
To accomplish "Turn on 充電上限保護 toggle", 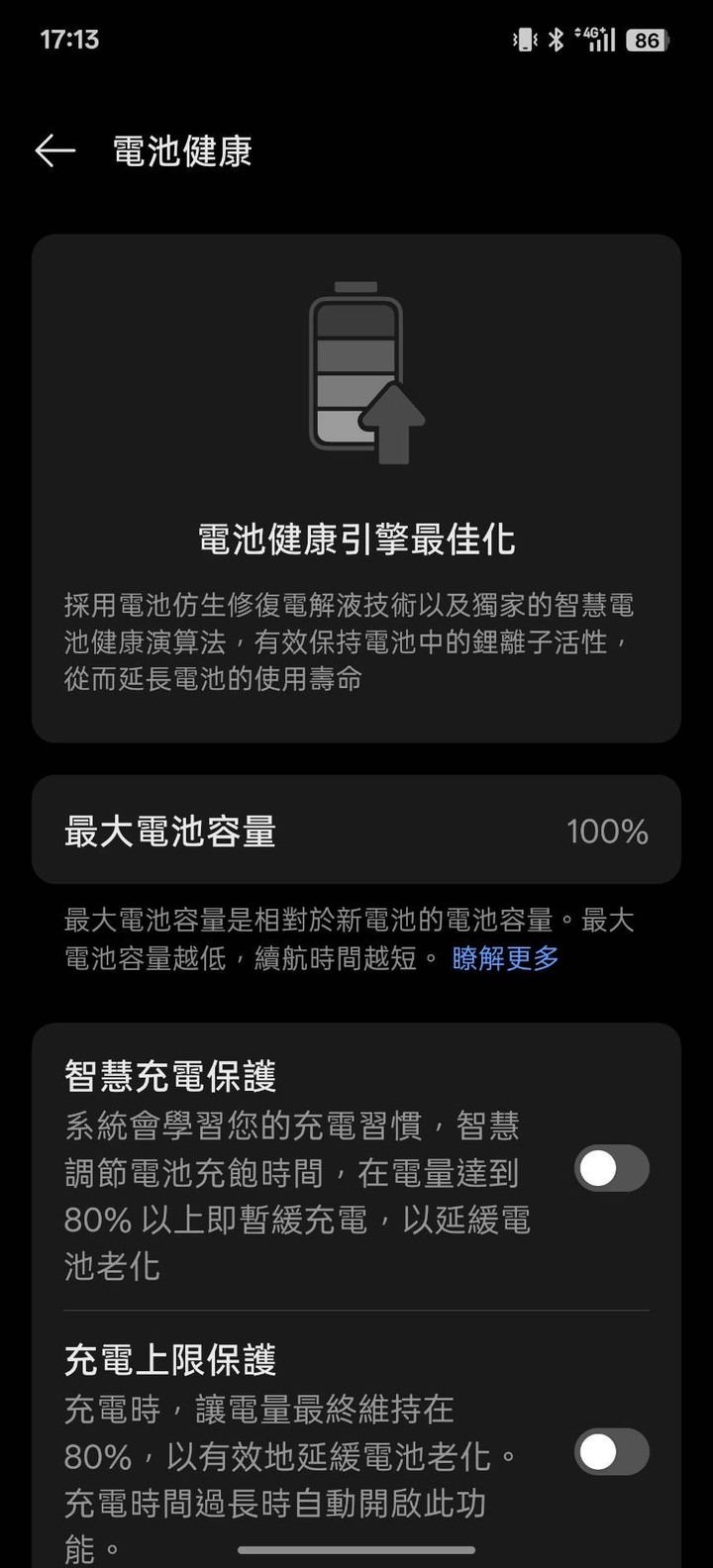I will [x=611, y=1452].
